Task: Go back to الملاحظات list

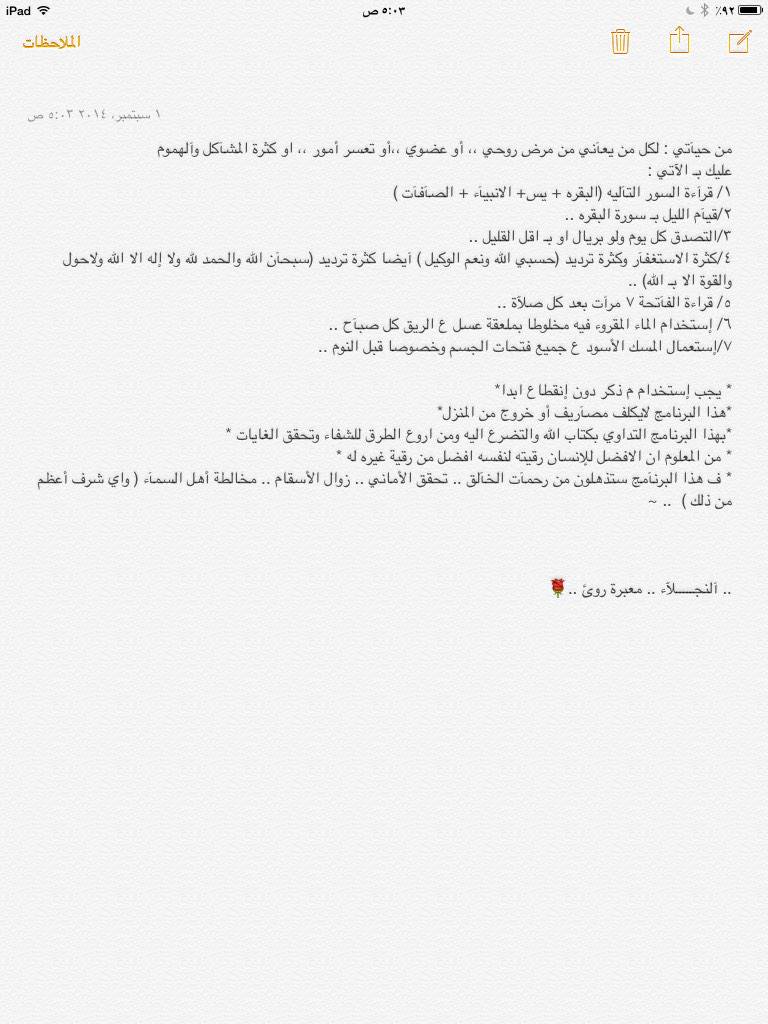Action: [x=52, y=42]
